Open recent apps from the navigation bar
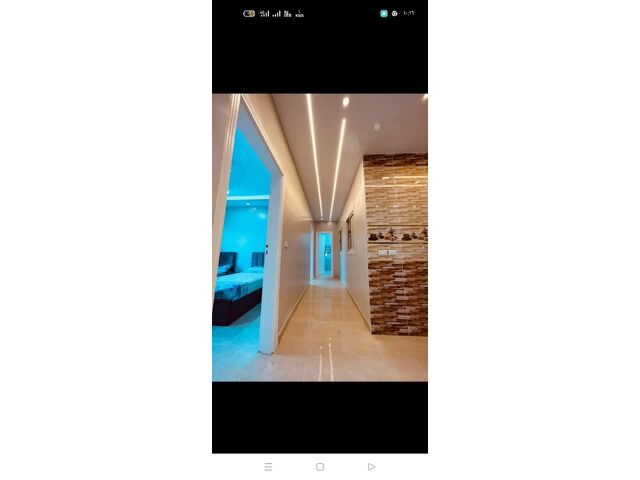640x480 pixels. click(268, 466)
